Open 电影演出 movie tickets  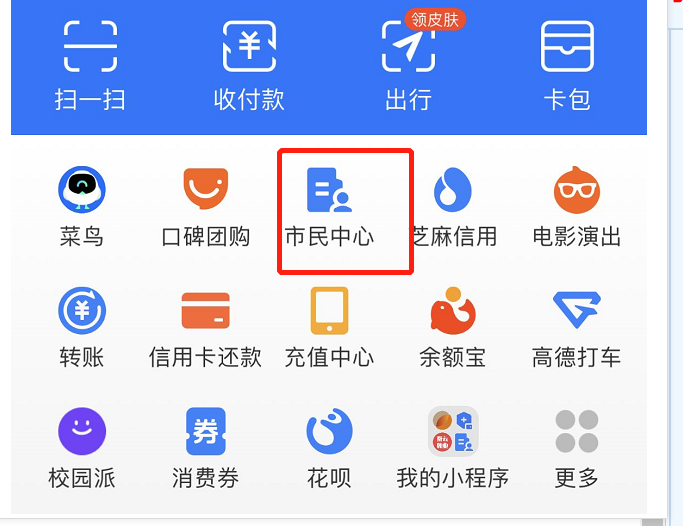tap(577, 205)
